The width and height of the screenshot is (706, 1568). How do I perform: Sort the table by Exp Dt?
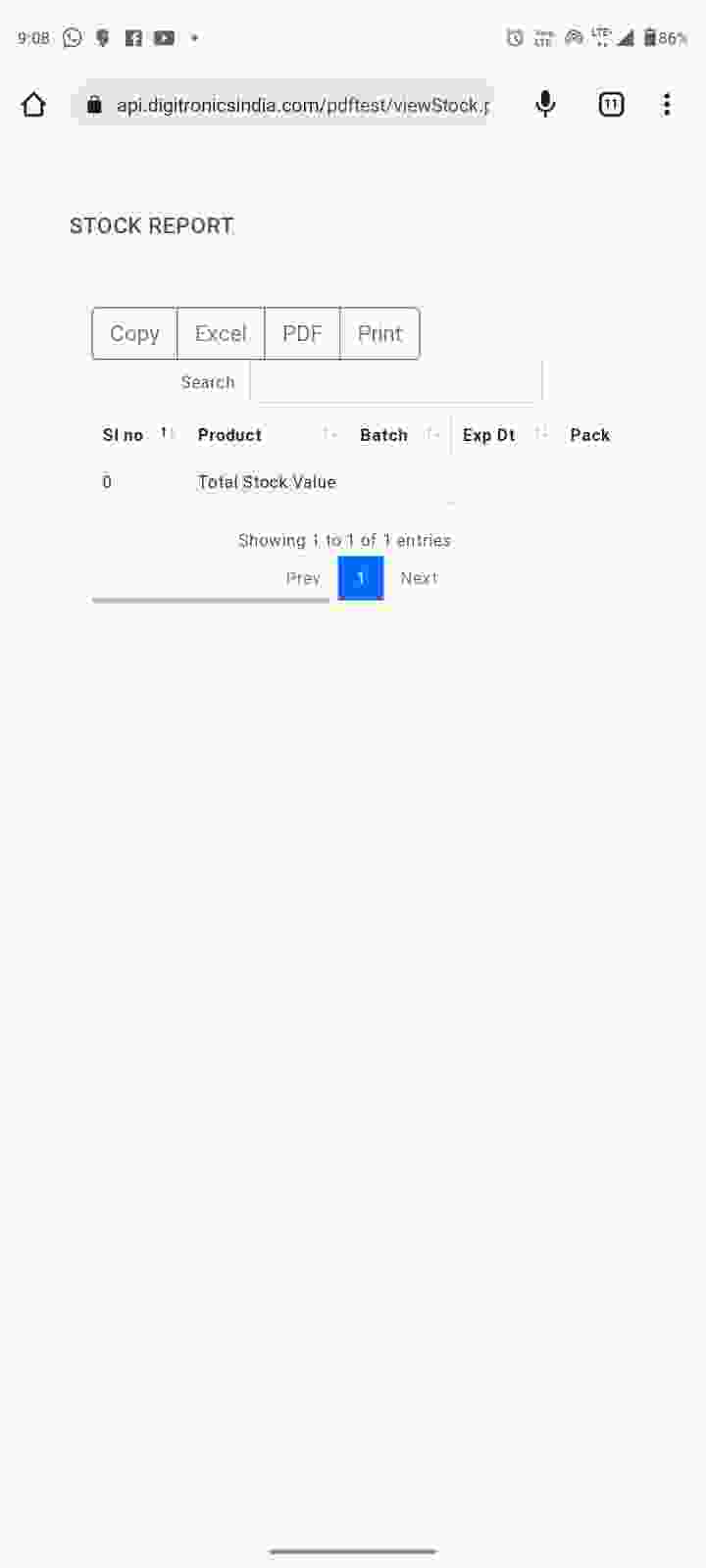[x=488, y=435]
